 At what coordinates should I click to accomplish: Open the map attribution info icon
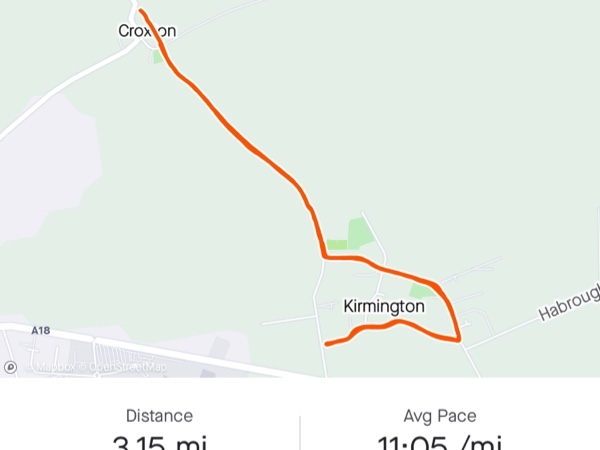(10, 367)
